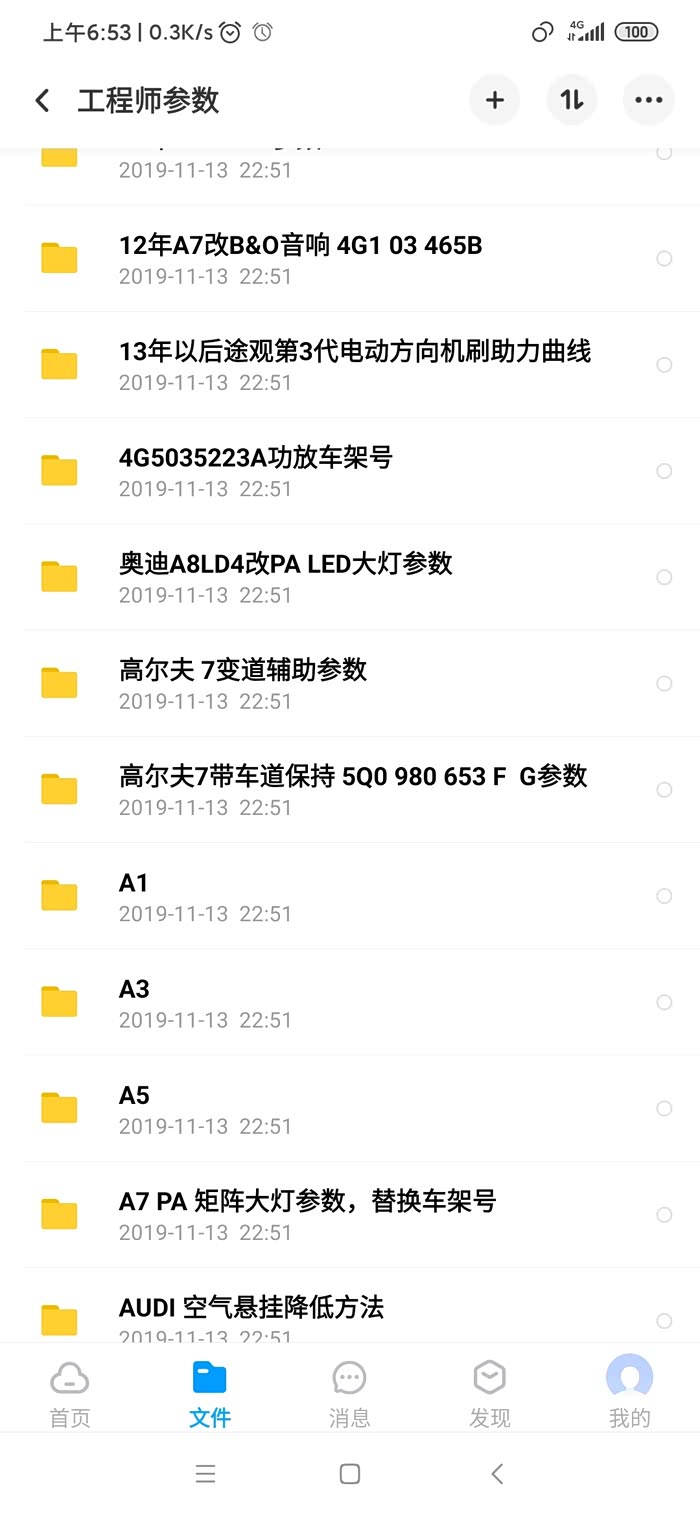Image resolution: width=700 pixels, height=1516 pixels.
Task: Open the sort order options
Action: pyautogui.click(x=572, y=100)
